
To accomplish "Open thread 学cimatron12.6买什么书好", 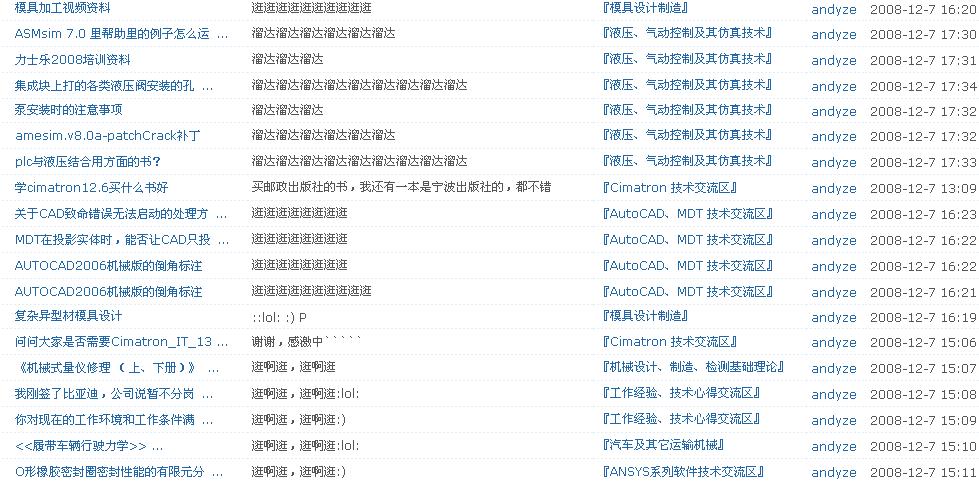I will tap(91, 187).
